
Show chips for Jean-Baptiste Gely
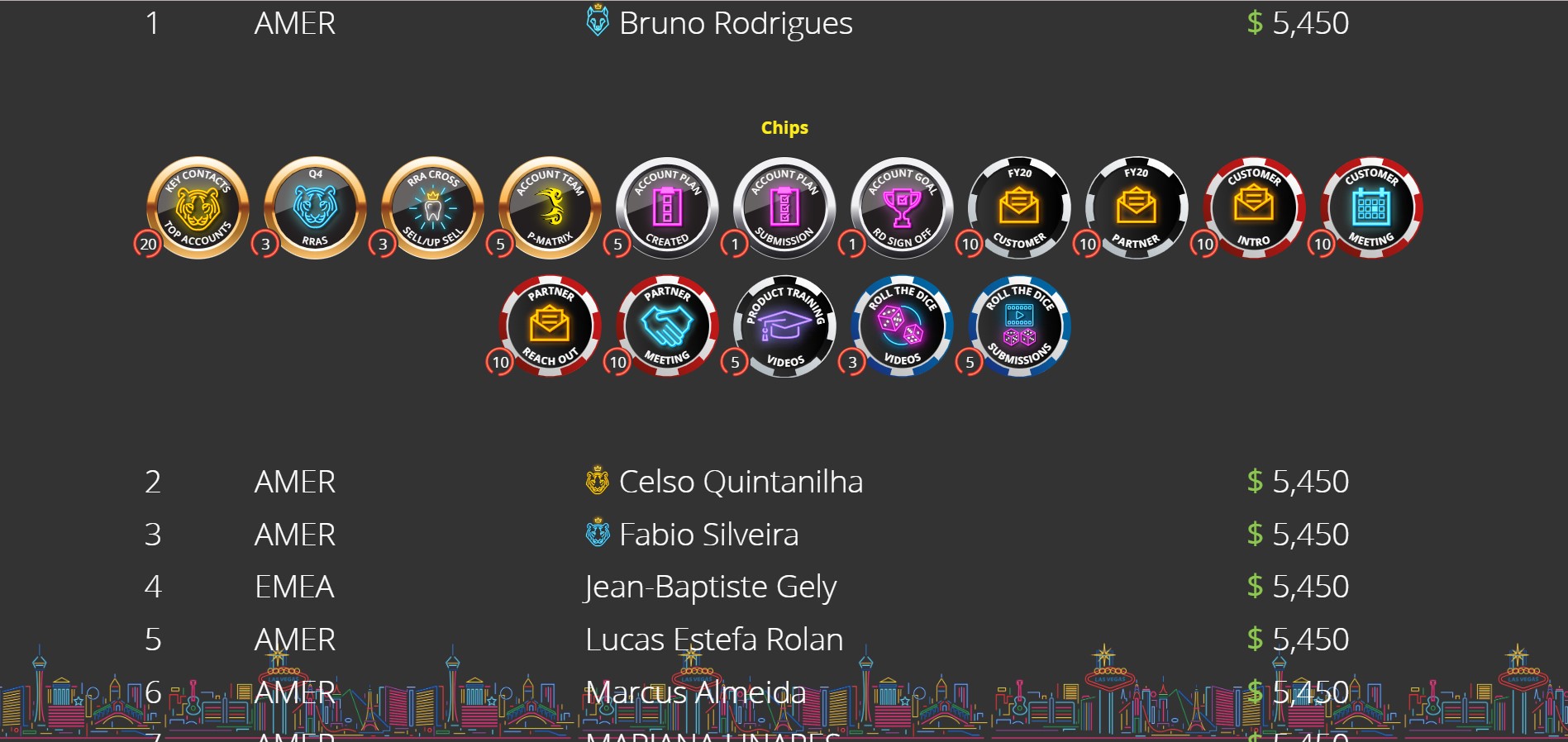[x=710, y=587]
